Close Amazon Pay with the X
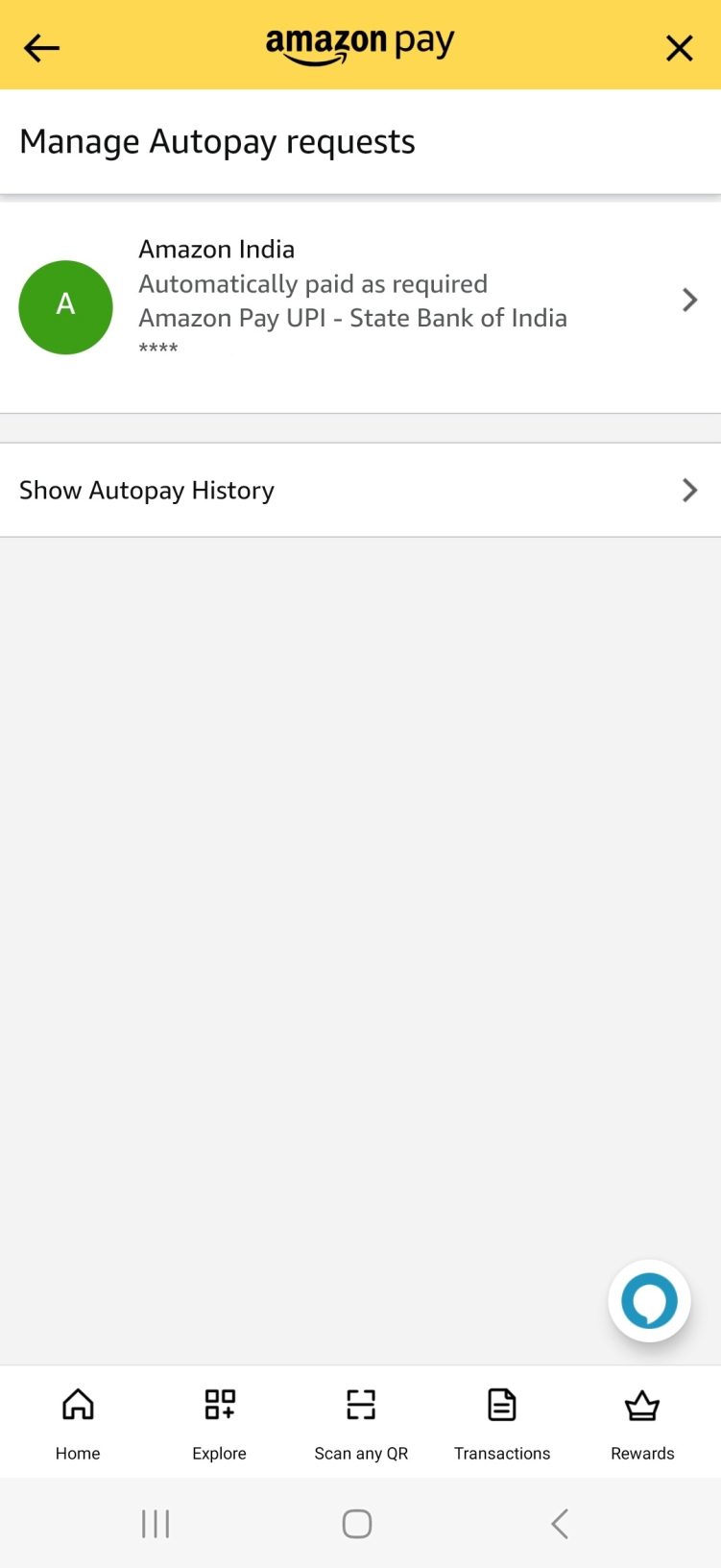The image size is (721, 1568). point(680,47)
